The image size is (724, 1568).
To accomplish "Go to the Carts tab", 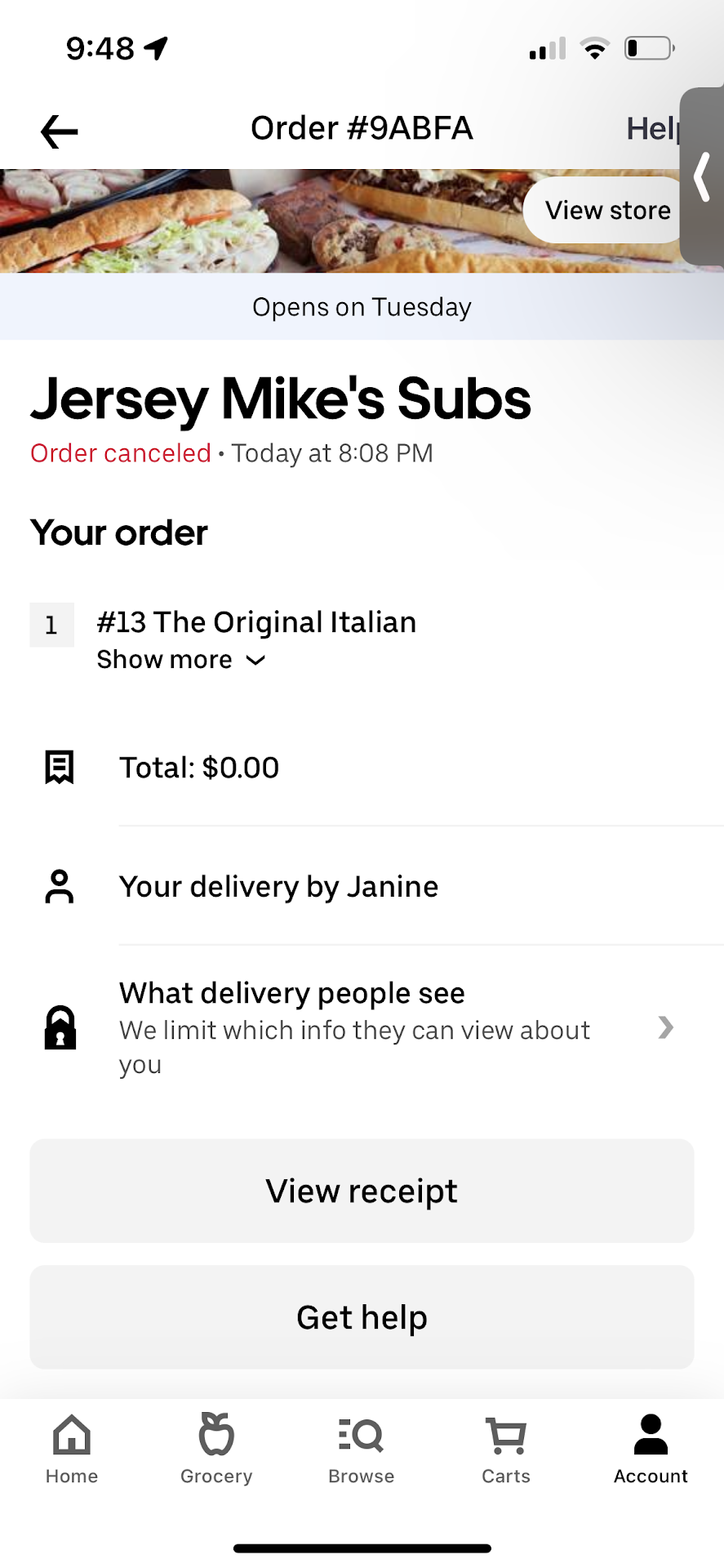I will tap(506, 1450).
